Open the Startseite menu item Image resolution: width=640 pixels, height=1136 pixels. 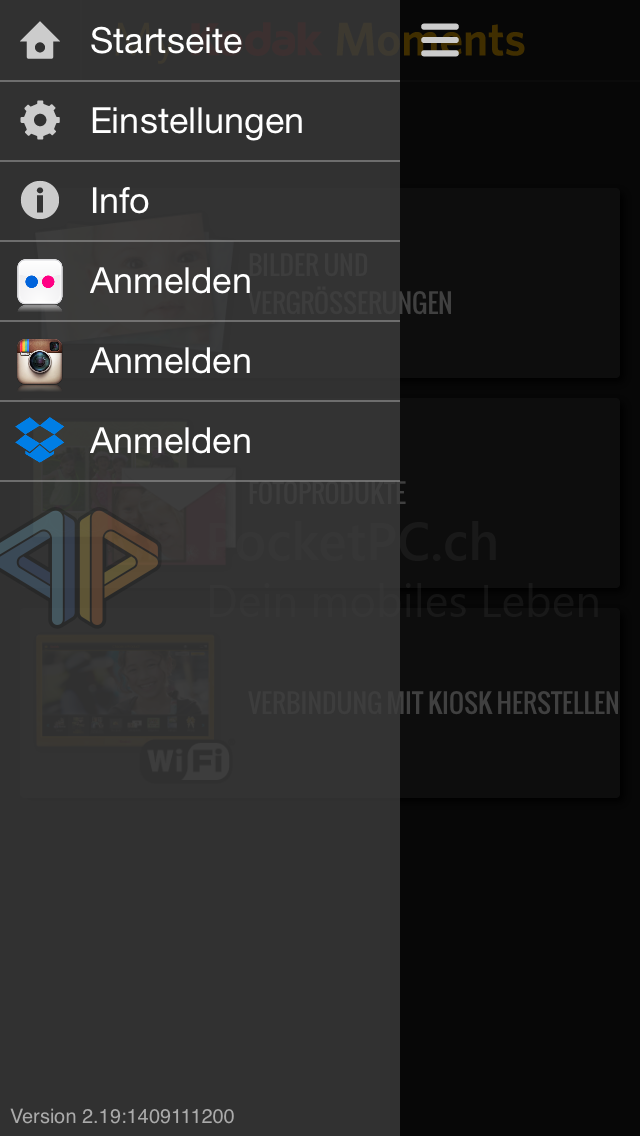[x=199, y=41]
